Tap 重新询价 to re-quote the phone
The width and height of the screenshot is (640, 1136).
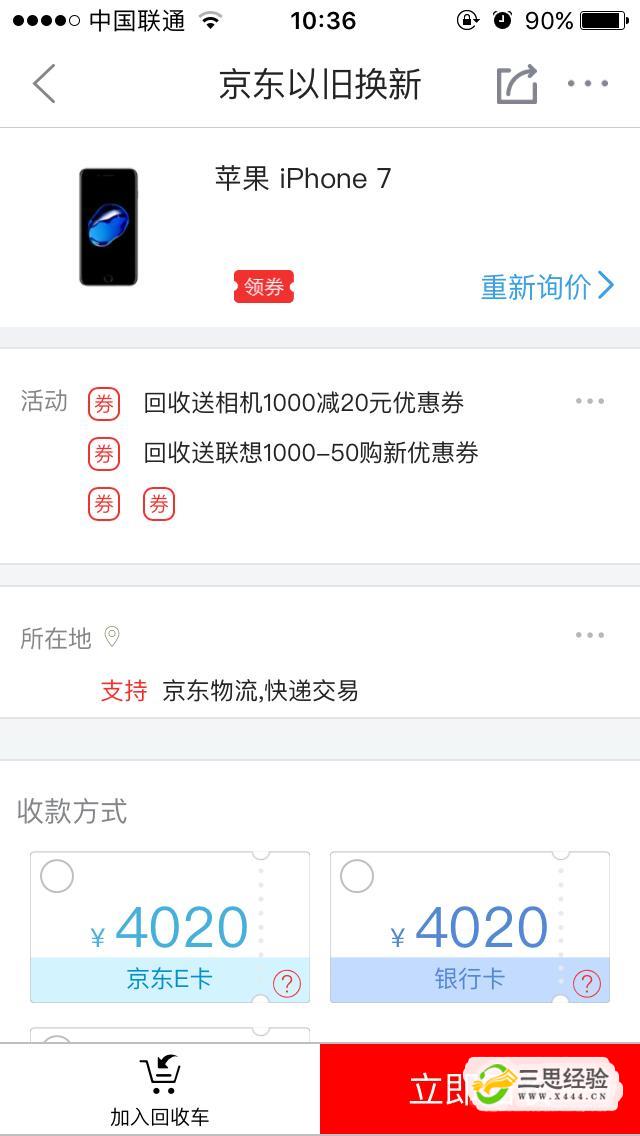[x=547, y=287]
